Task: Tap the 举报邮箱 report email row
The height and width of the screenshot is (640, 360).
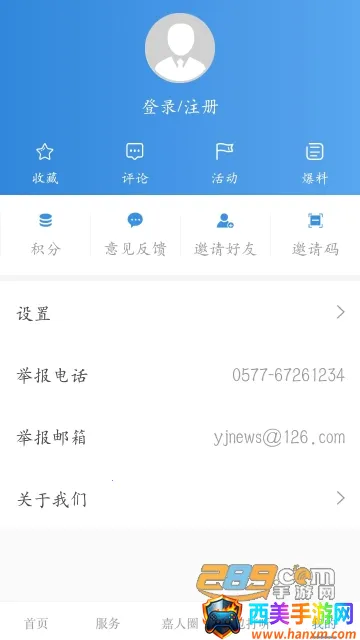Action: 180,438
